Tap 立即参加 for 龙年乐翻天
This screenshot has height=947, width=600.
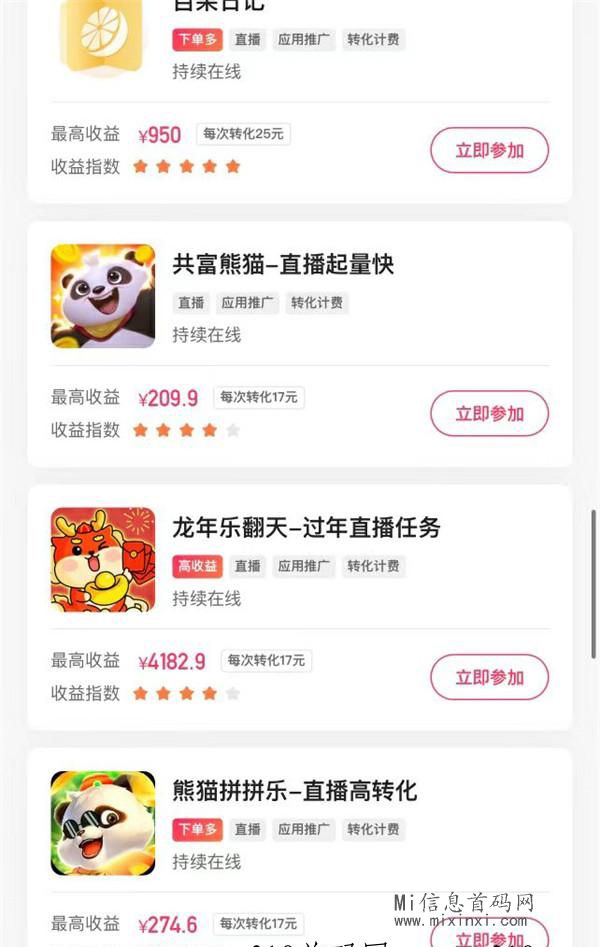pyautogui.click(x=489, y=677)
